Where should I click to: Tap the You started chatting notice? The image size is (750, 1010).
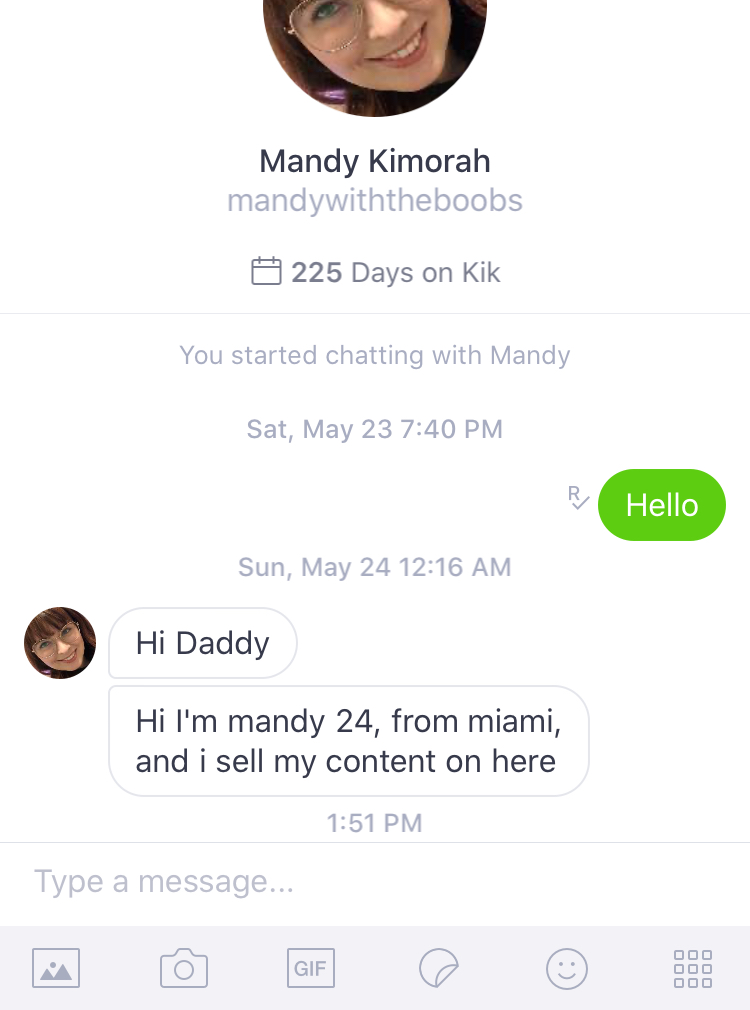coord(374,355)
